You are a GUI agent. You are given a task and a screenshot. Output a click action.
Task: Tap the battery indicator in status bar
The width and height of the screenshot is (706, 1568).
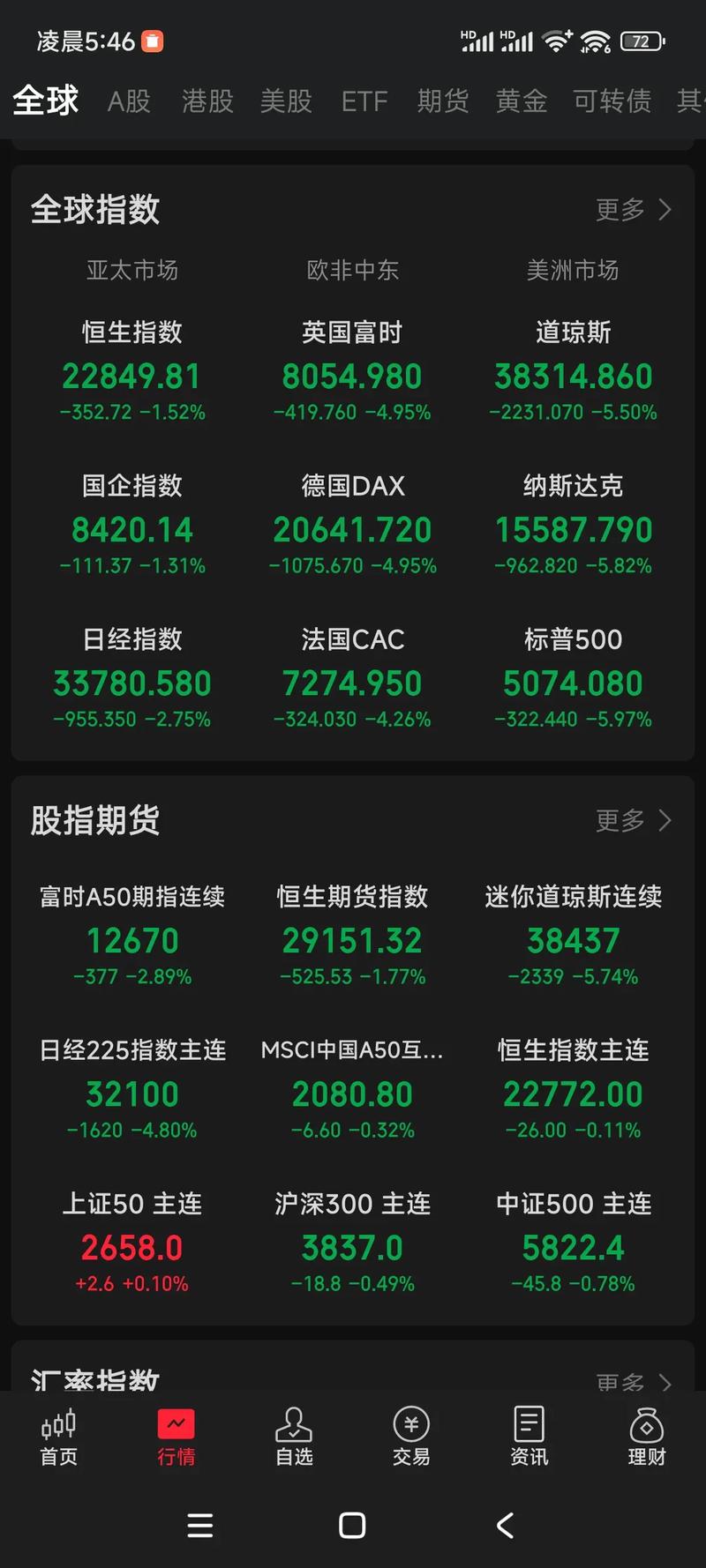[x=642, y=40]
